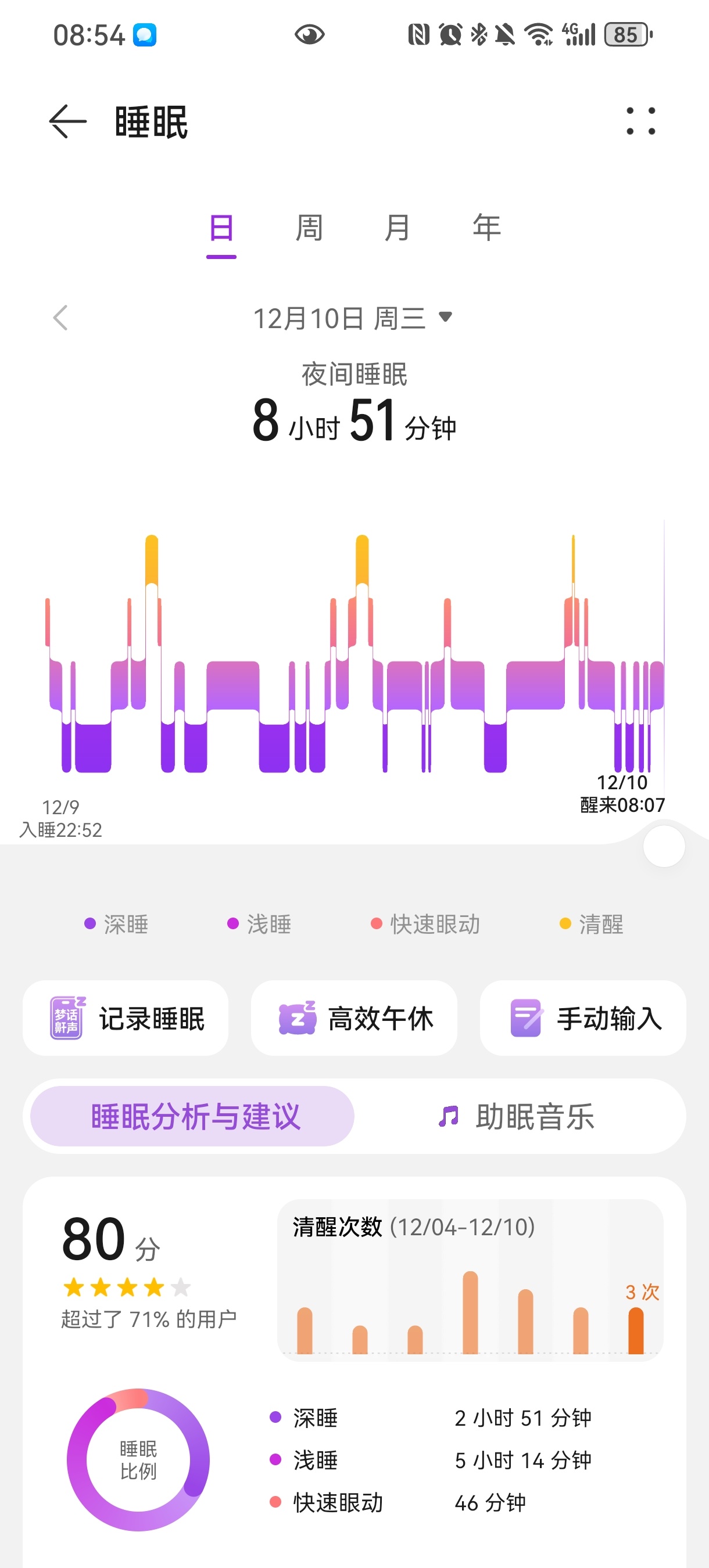Open 高效午休

(x=354, y=1017)
